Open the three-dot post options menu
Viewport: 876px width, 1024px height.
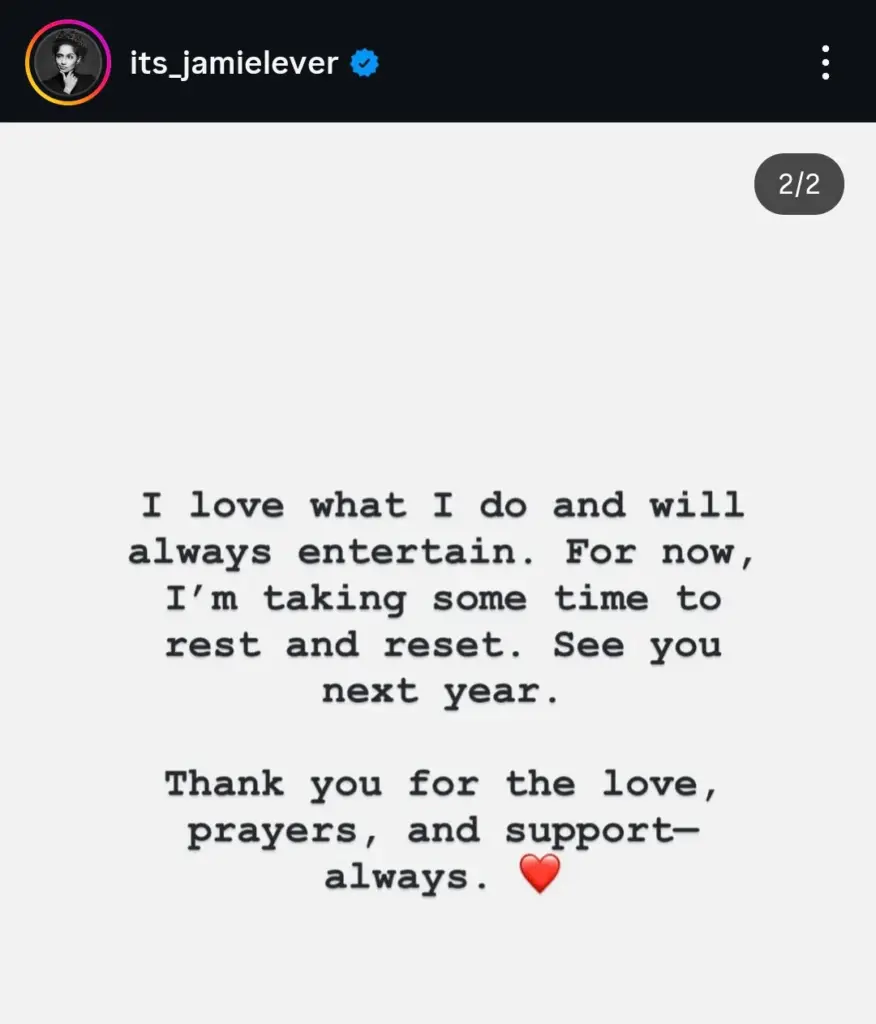coord(825,62)
